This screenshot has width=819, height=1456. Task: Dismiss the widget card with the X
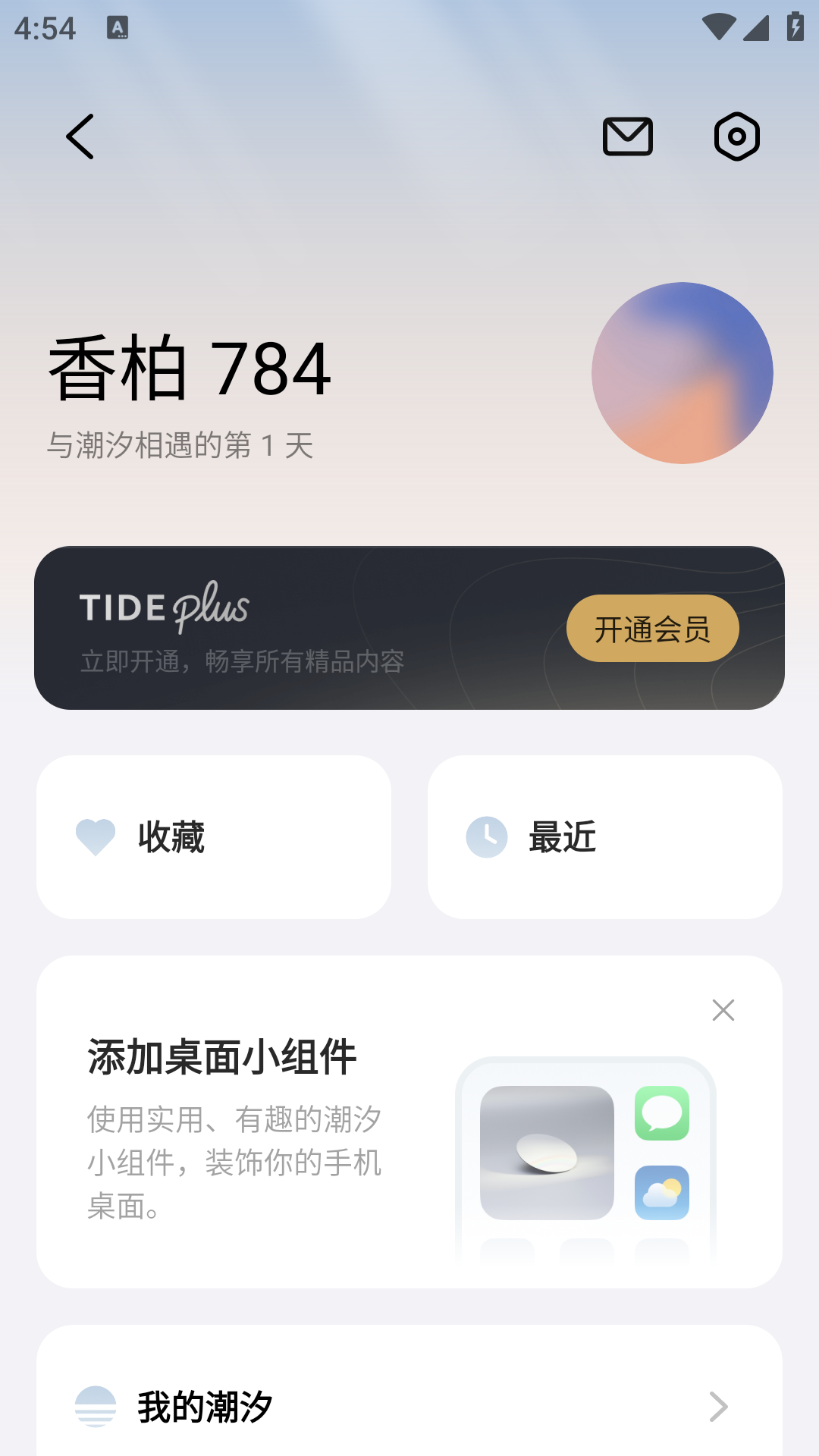723,1010
